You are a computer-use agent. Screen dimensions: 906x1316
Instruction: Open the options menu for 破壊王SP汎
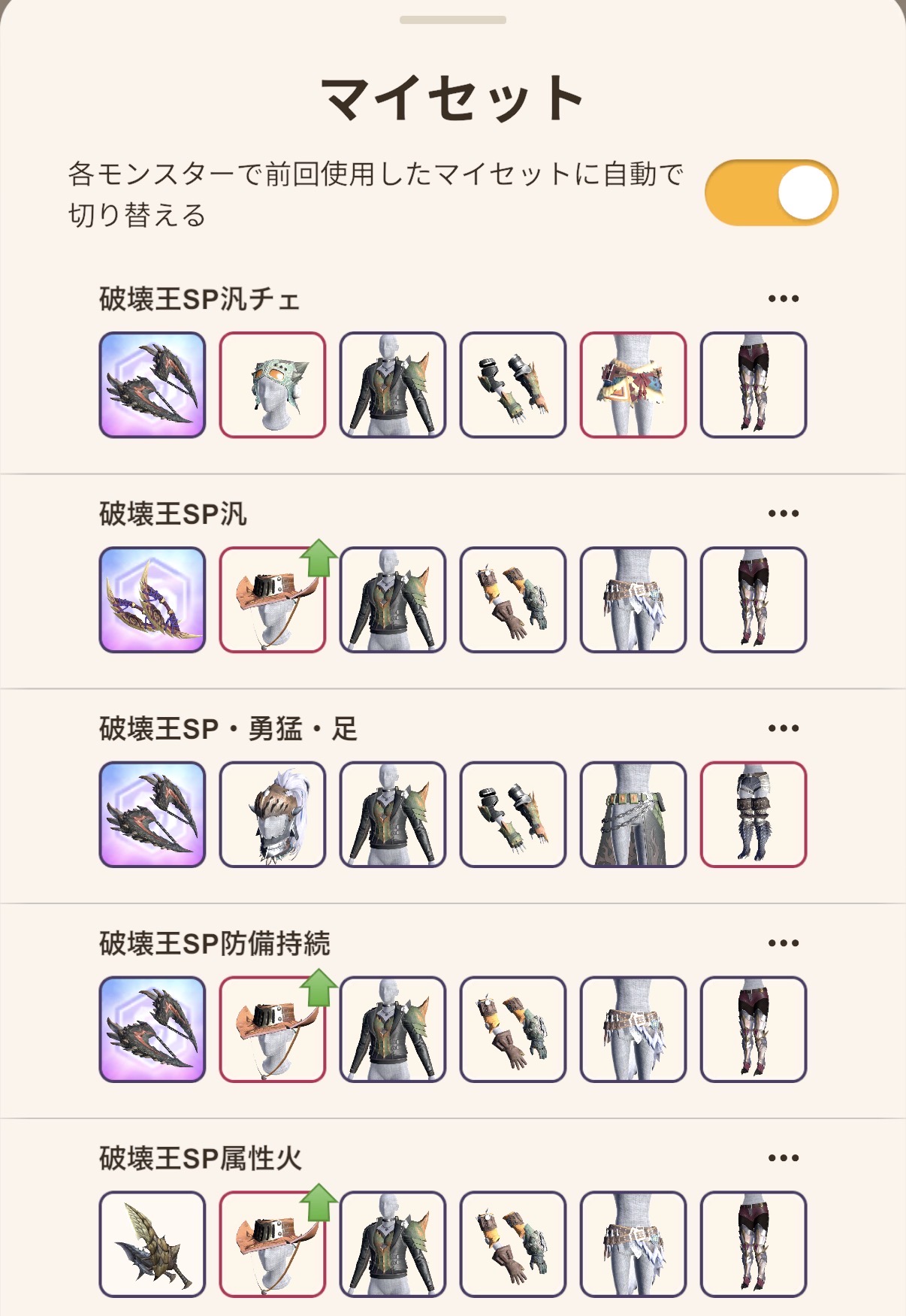point(783,513)
